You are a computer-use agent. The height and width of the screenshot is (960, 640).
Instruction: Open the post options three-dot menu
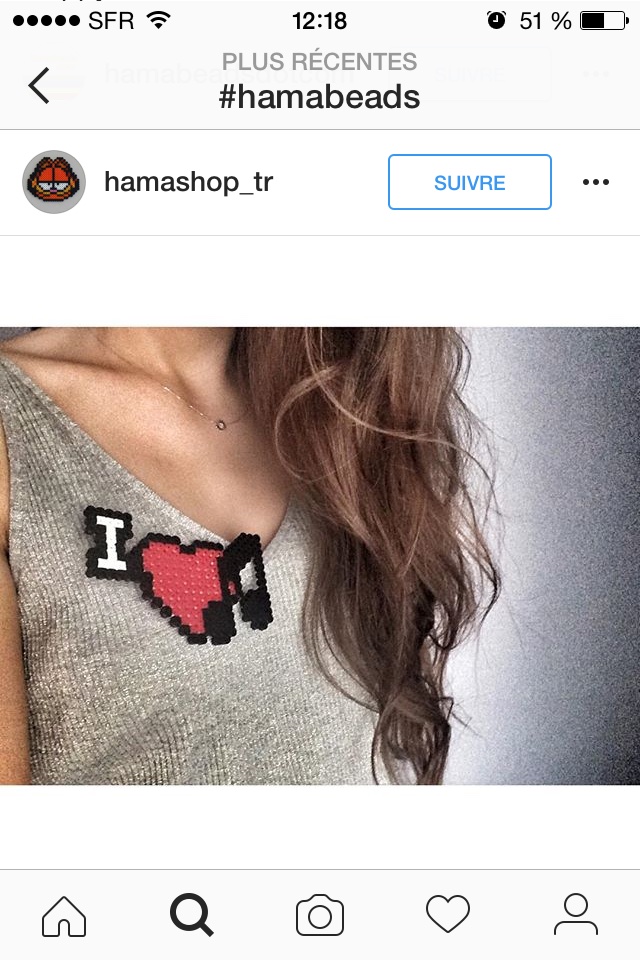[595, 182]
